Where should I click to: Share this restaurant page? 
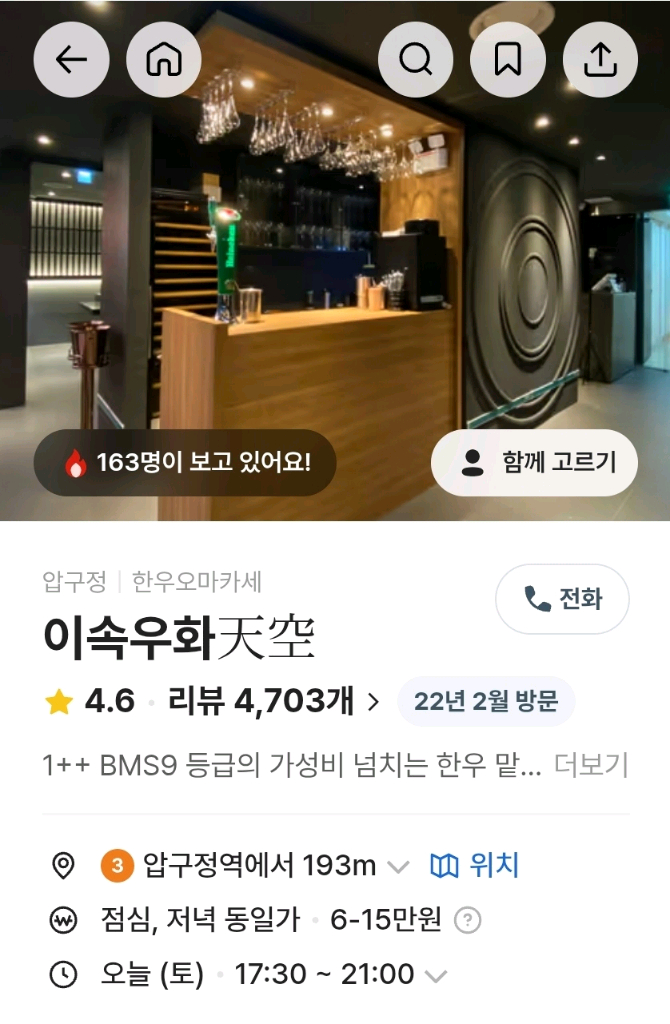coord(600,60)
